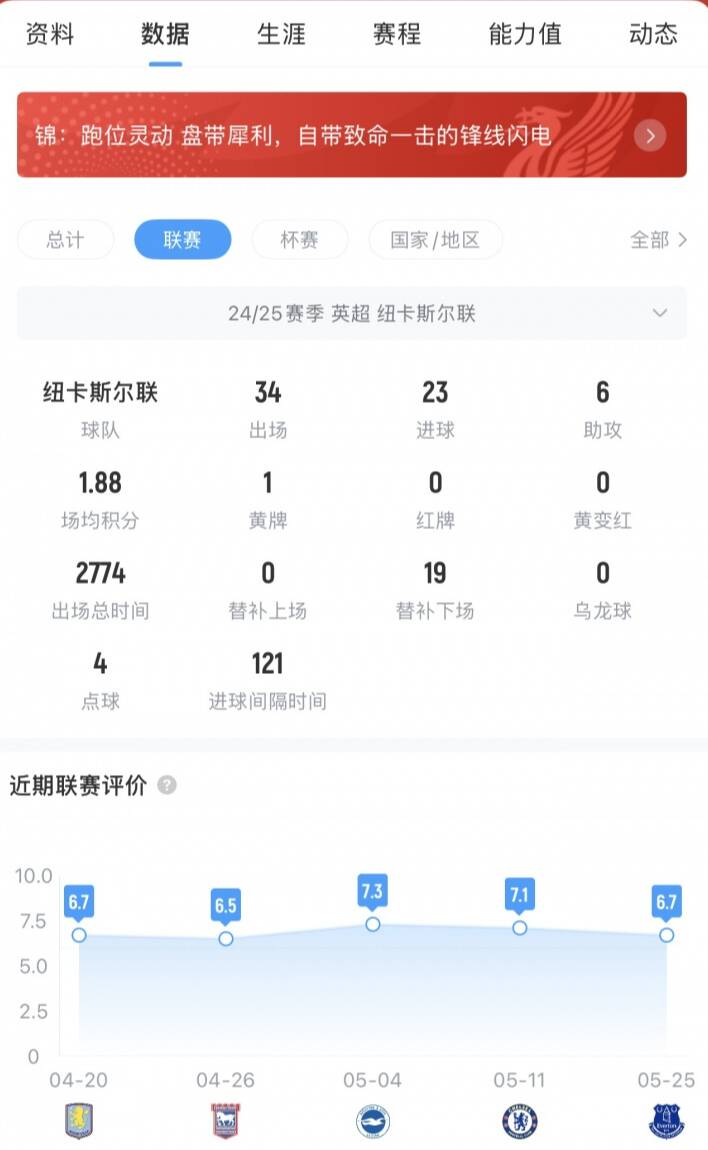Select the 7.3 rating point for 05-04
708x1150 pixels.
tap(373, 924)
